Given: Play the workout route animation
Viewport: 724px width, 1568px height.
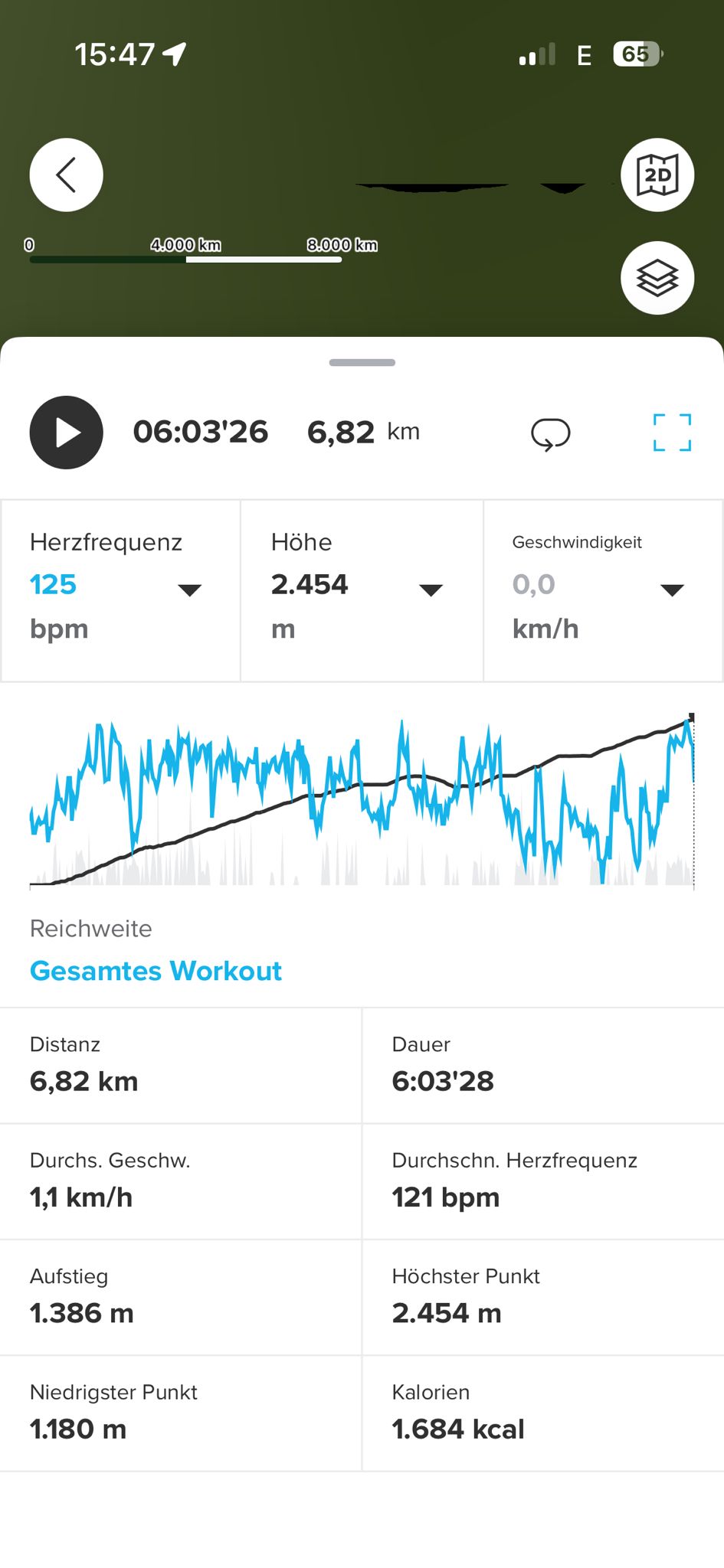Looking at the screenshot, I should pyautogui.click(x=67, y=433).
